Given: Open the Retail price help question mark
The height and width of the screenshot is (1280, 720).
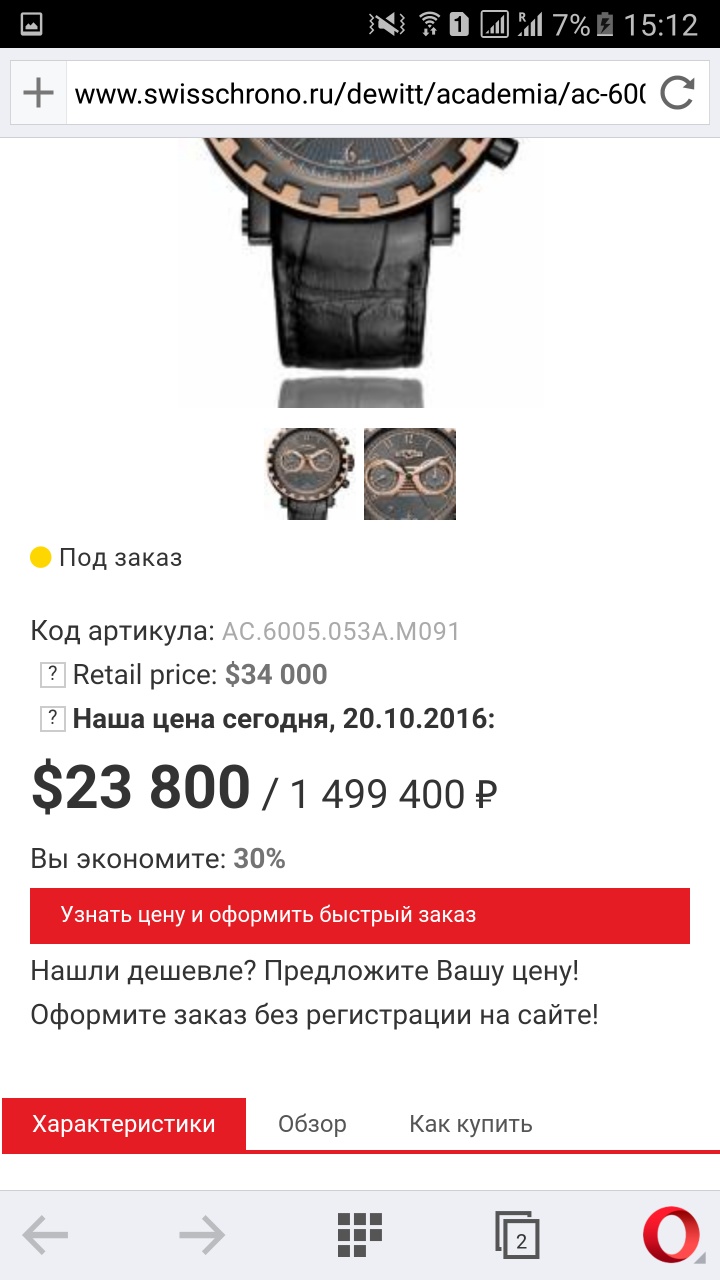Looking at the screenshot, I should [x=52, y=675].
